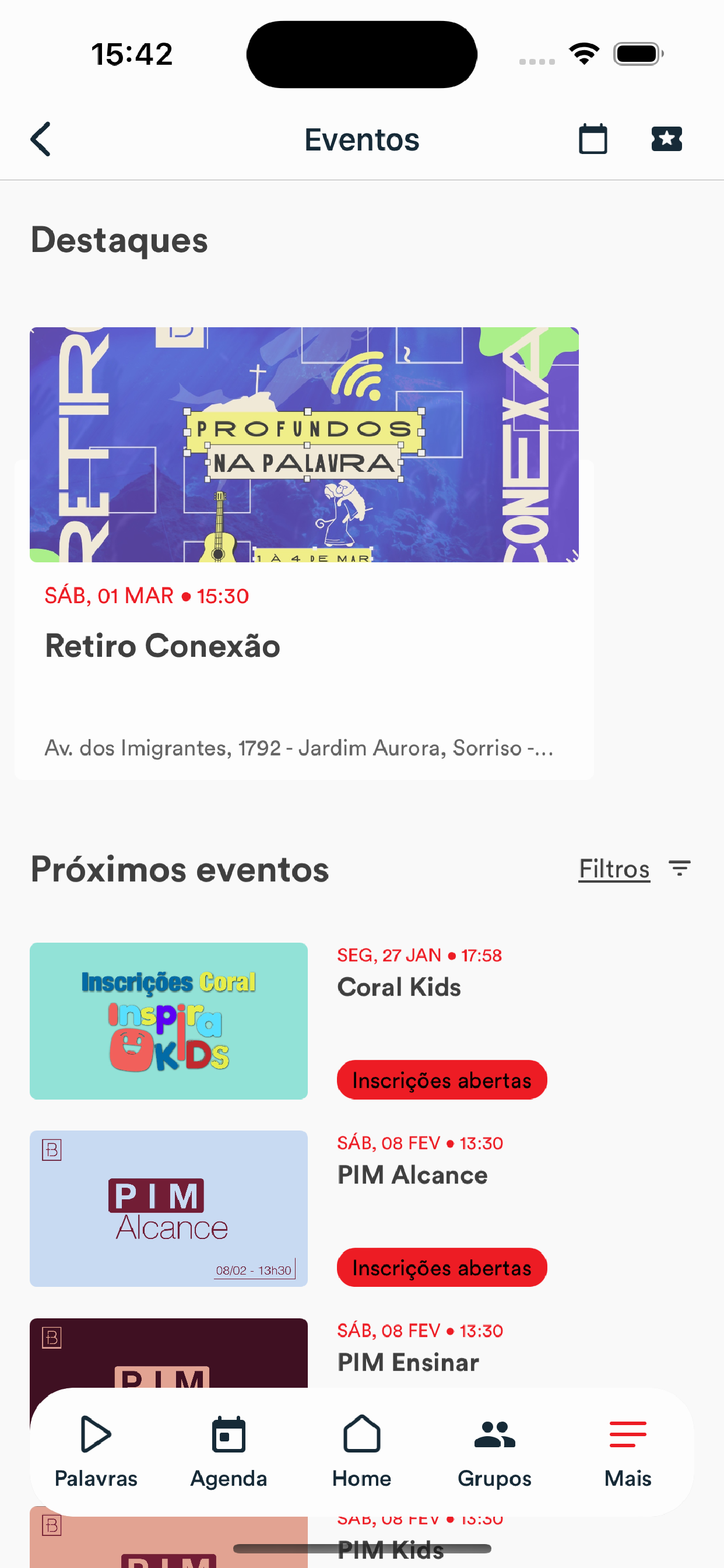This screenshot has height=1568, width=724.
Task: Go to the Home tab
Action: coord(362,1452)
